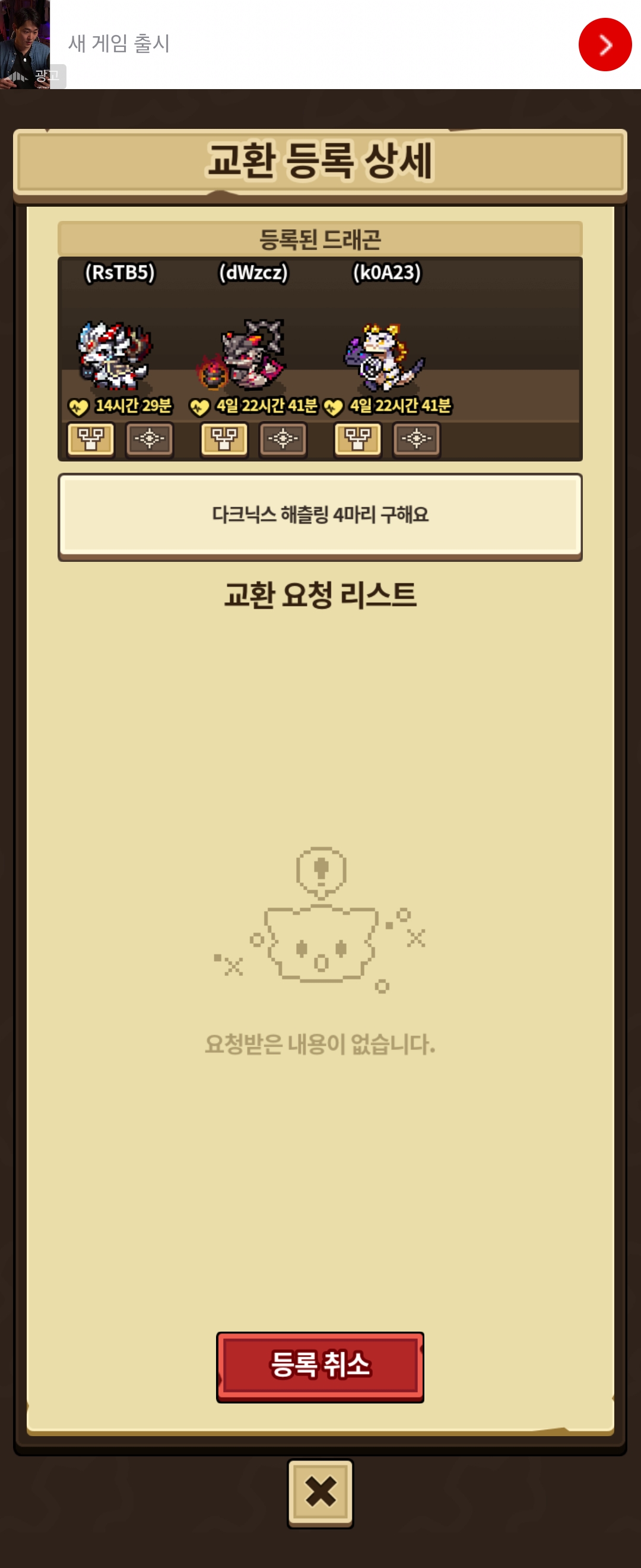Open the ad's red arrow button
Viewport: 641px width, 1568px height.
605,45
